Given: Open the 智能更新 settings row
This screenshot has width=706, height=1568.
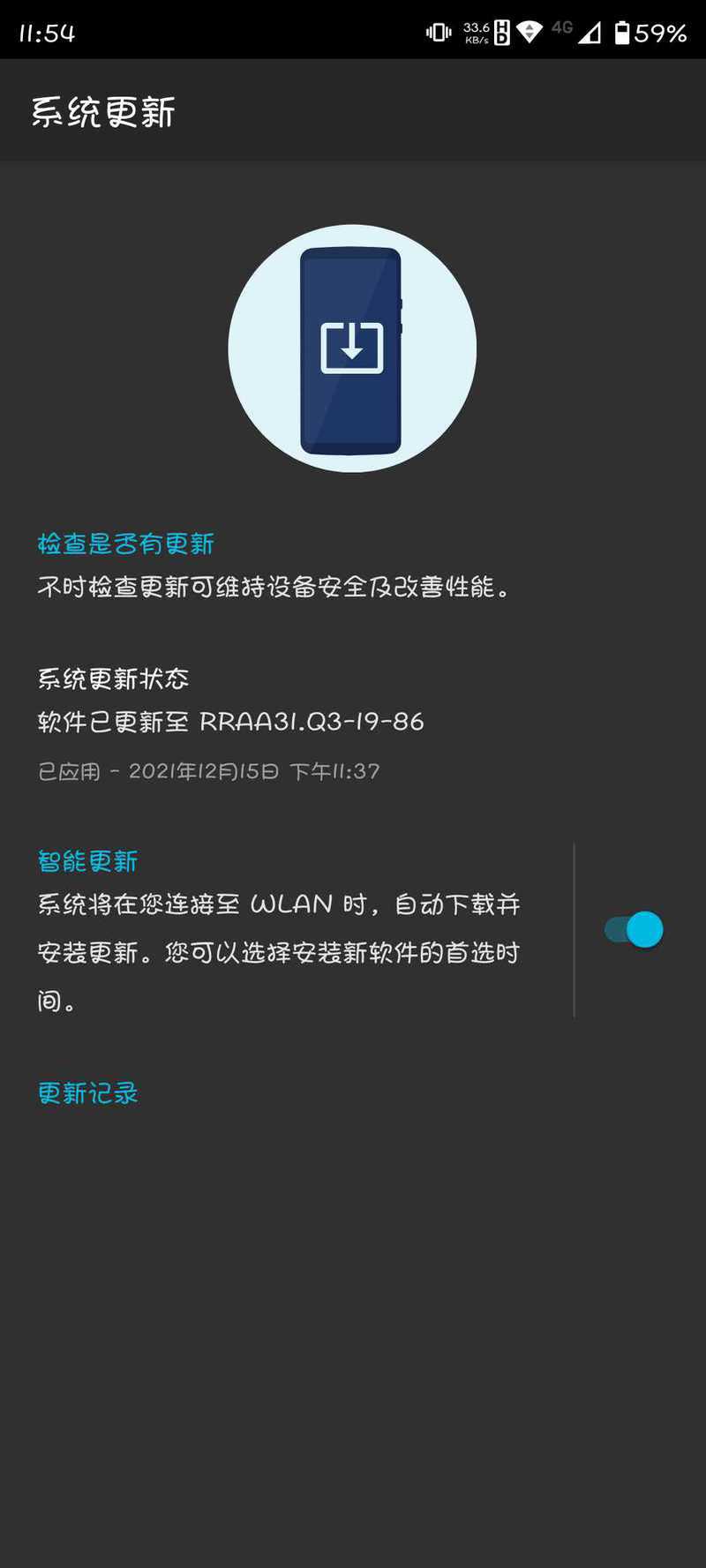Looking at the screenshot, I should point(278,929).
